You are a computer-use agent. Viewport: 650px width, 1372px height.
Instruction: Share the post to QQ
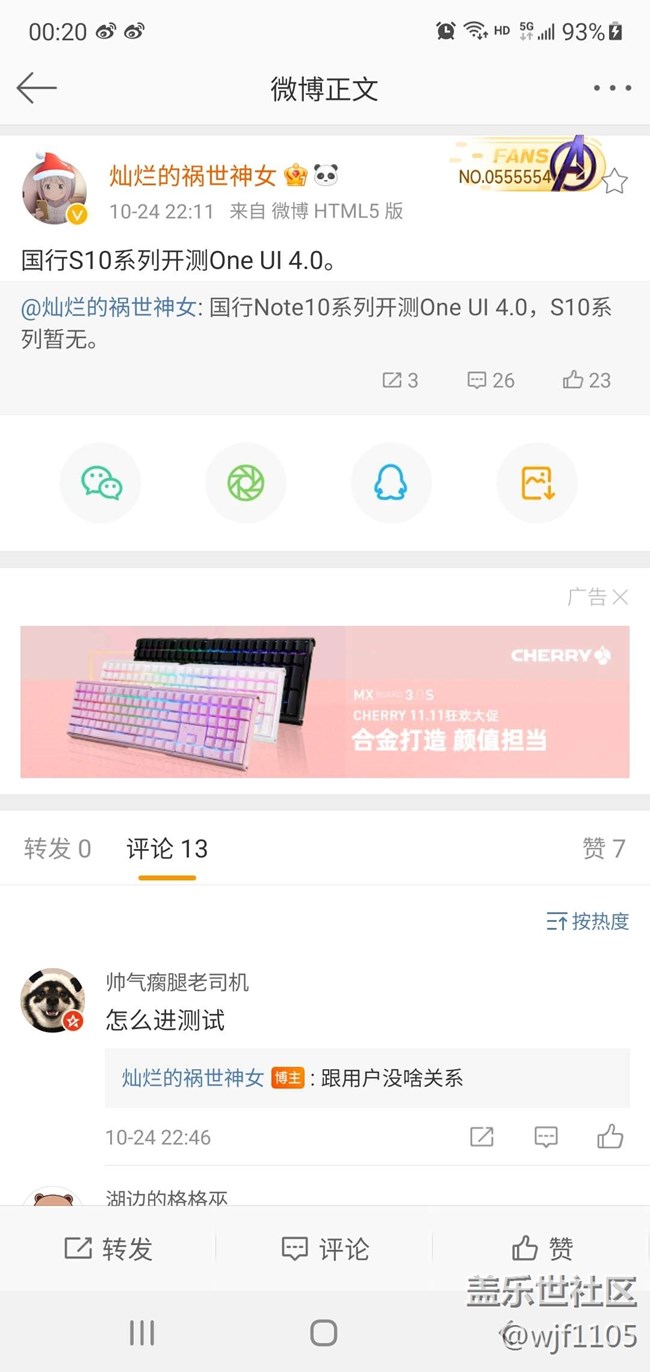pos(391,484)
